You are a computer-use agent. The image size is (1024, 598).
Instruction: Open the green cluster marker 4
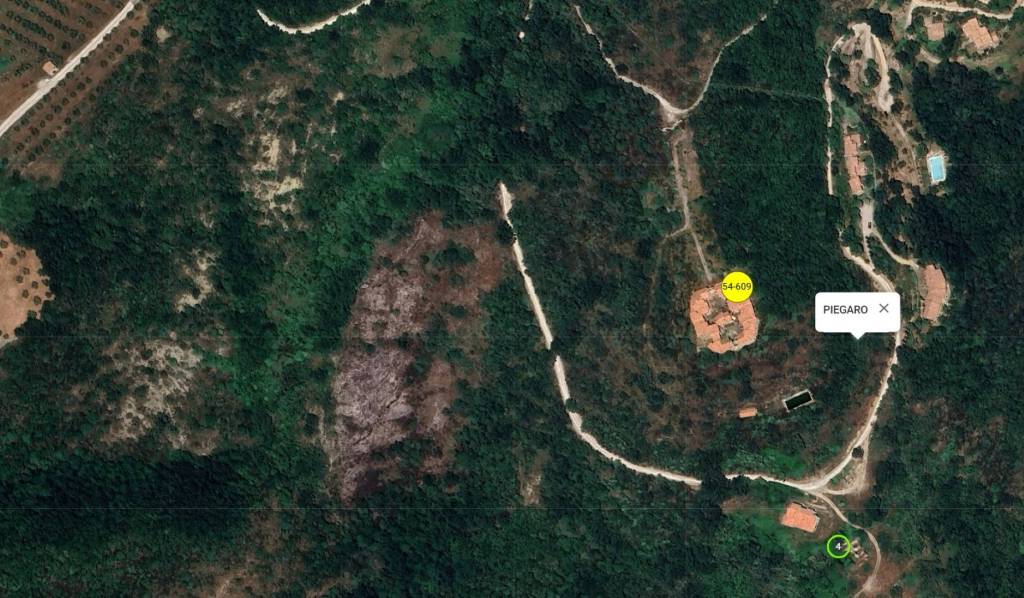838,546
